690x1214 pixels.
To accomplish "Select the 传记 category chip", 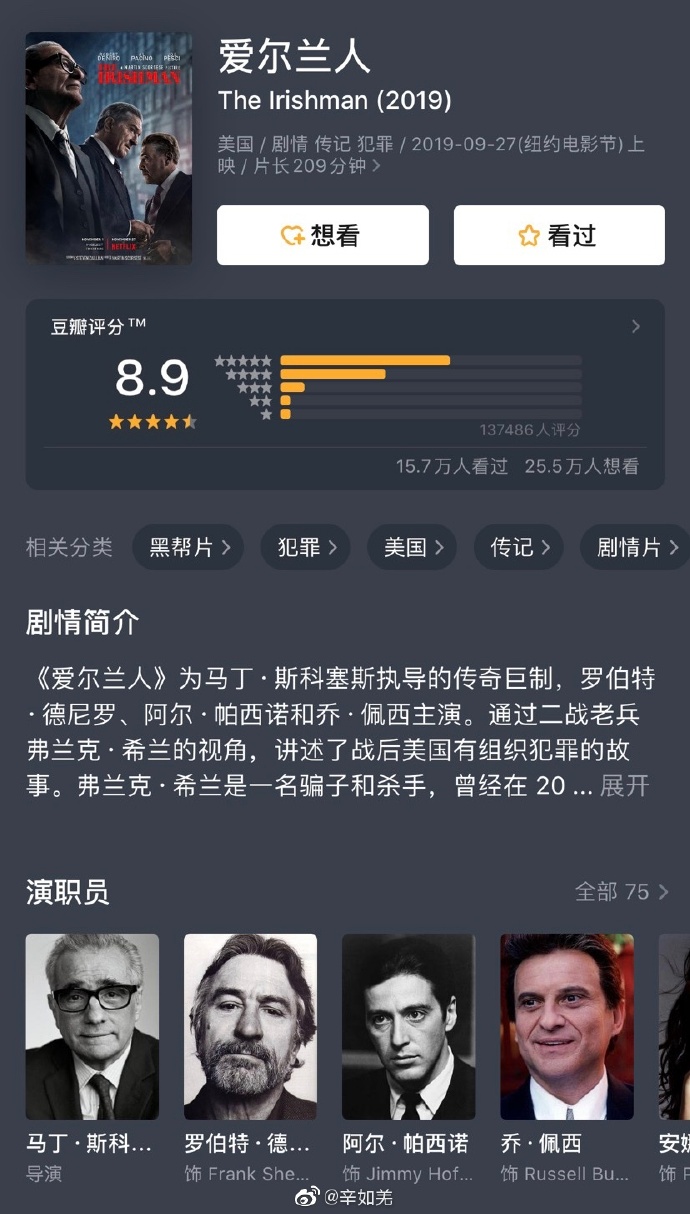I will tap(518, 547).
